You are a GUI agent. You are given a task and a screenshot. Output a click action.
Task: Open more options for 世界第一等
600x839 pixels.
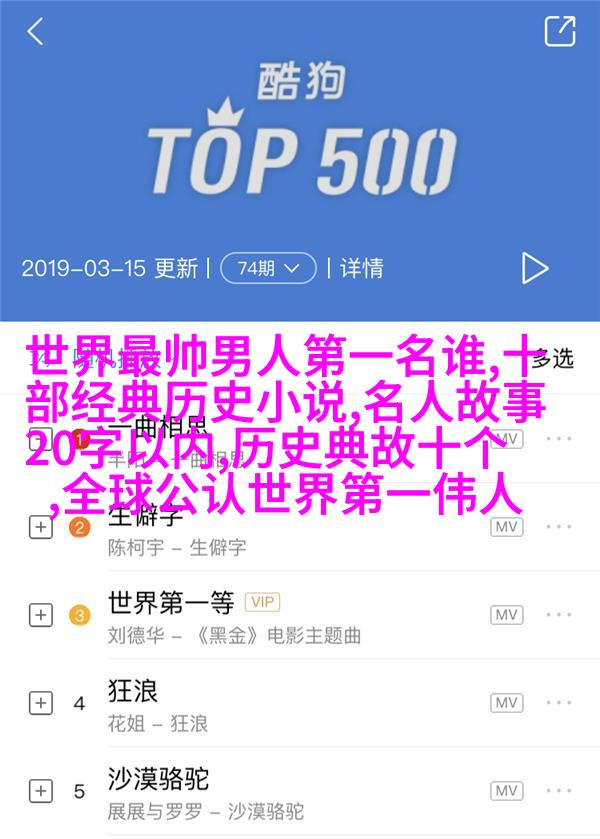click(560, 615)
